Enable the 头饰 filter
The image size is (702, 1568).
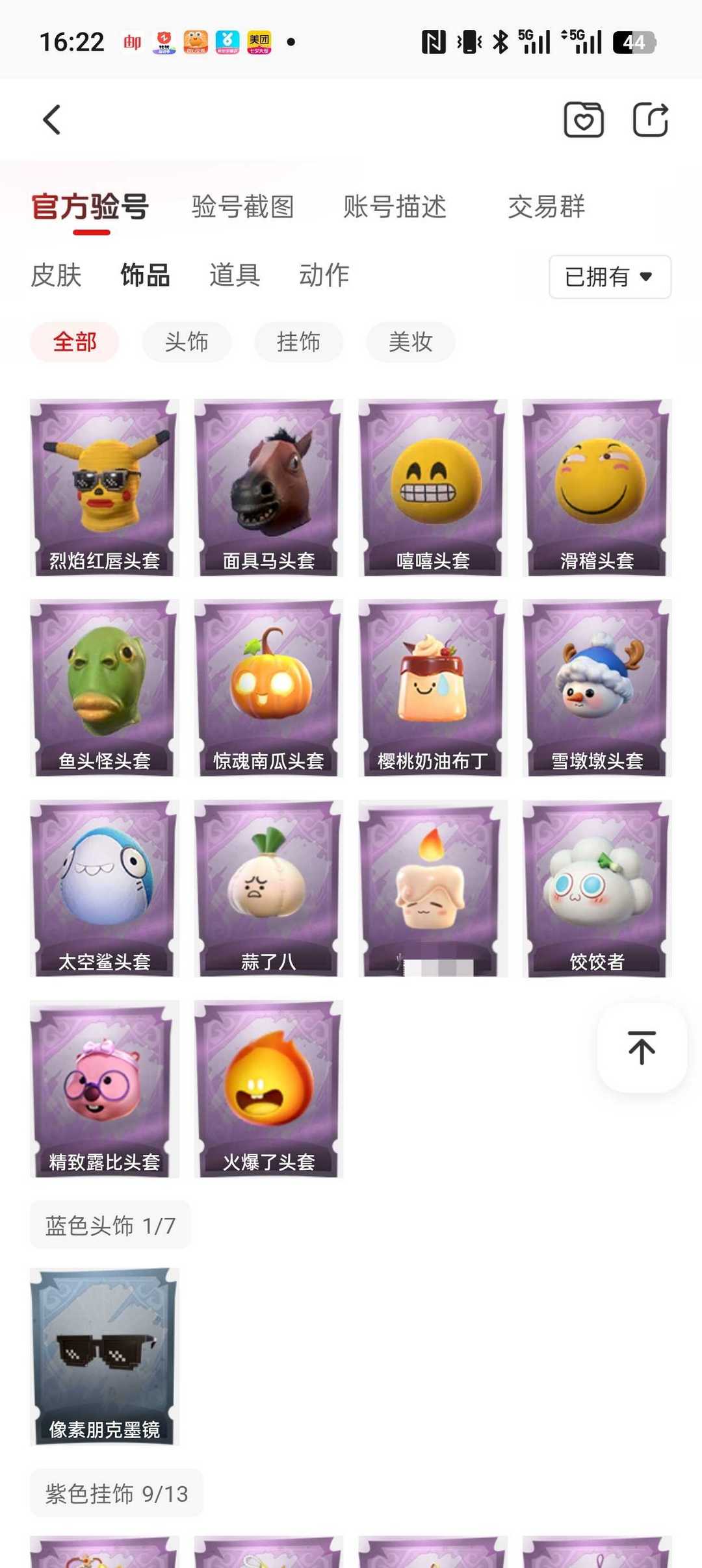pos(187,342)
